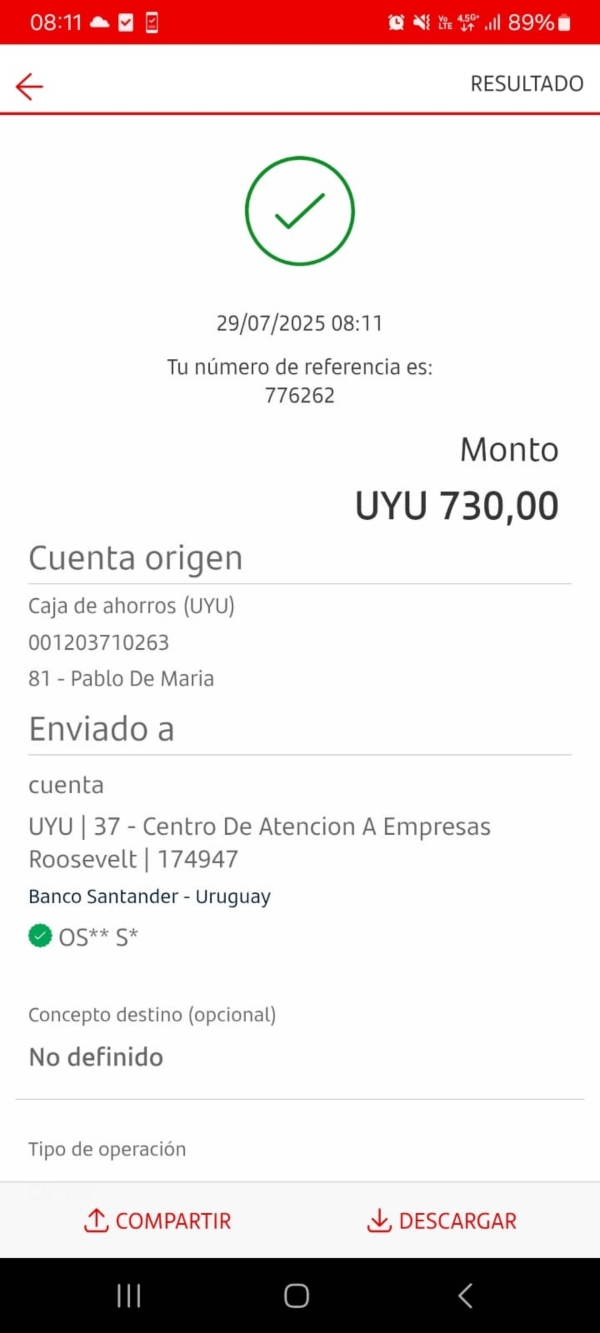Share the transfer receipt via Compartir
Screen dimensions: 600x1333
[157, 1221]
